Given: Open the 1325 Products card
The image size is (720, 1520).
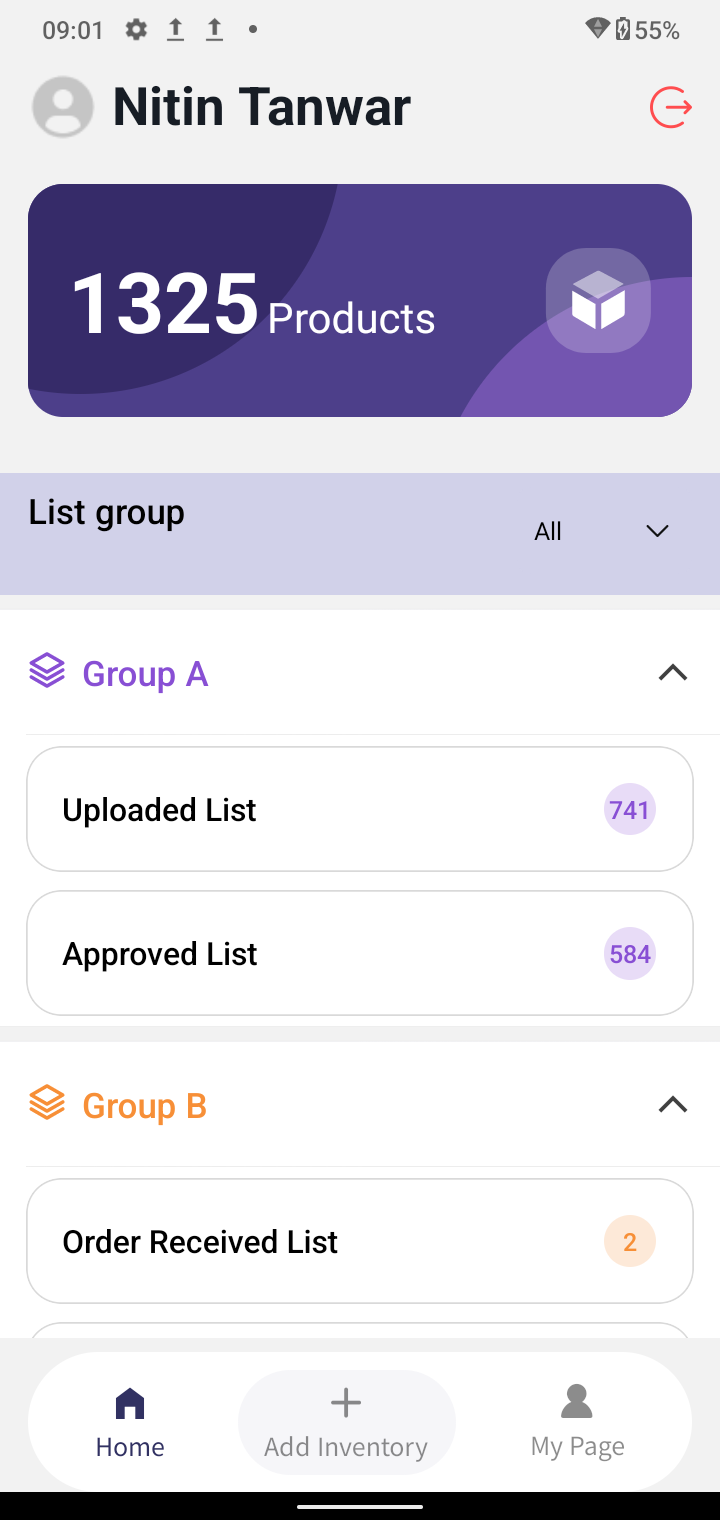Looking at the screenshot, I should [x=360, y=300].
